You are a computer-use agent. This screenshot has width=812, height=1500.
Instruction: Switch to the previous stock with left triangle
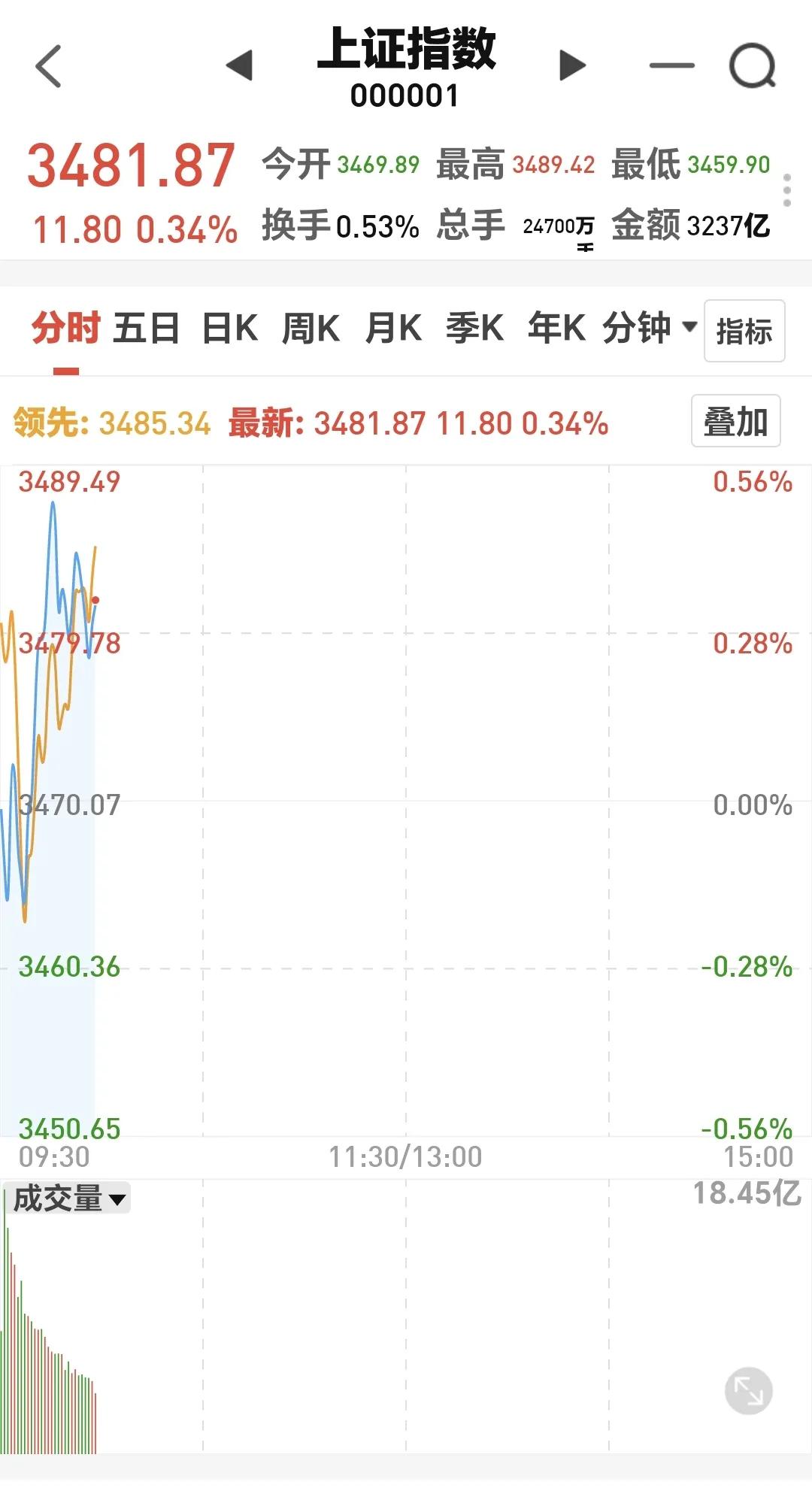tap(240, 65)
